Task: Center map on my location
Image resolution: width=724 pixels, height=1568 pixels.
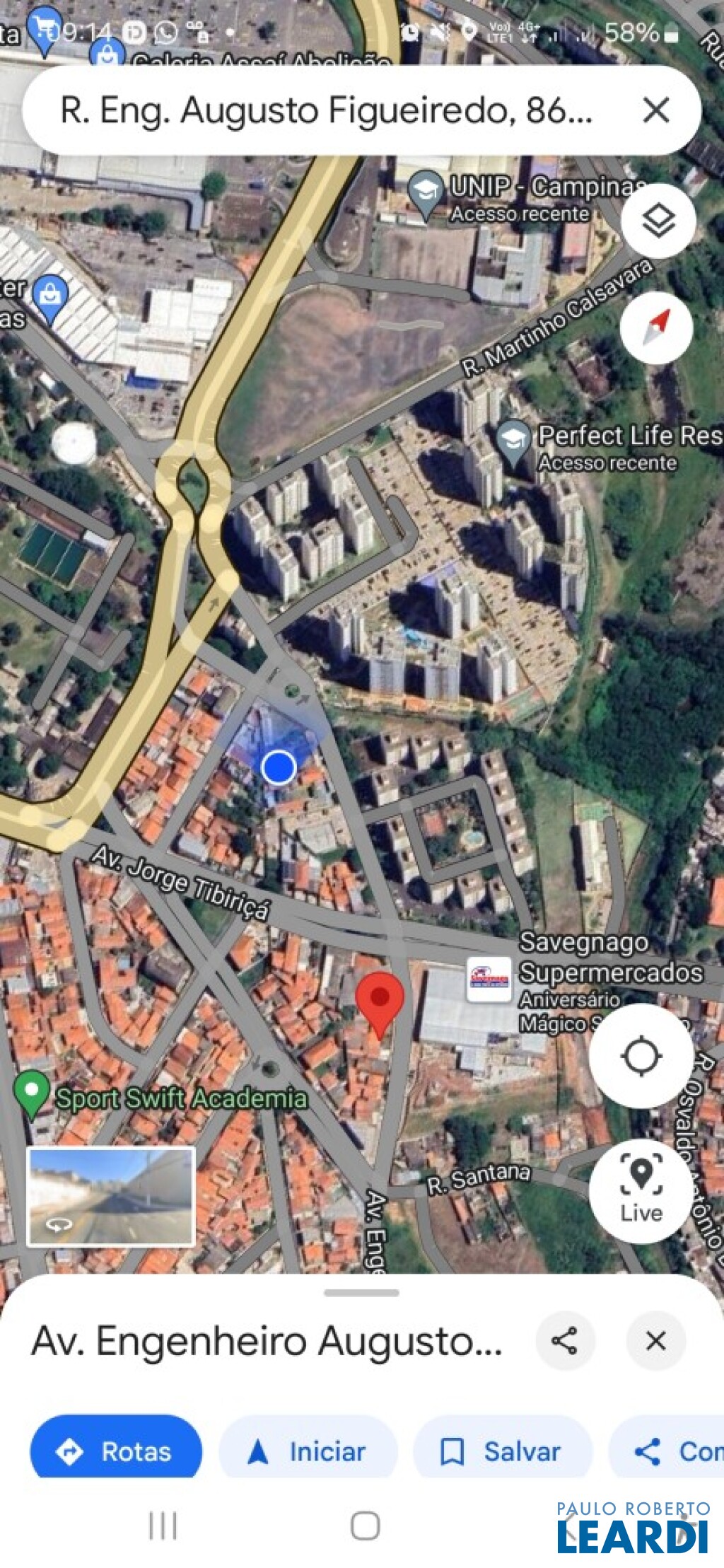Action: click(x=641, y=1056)
